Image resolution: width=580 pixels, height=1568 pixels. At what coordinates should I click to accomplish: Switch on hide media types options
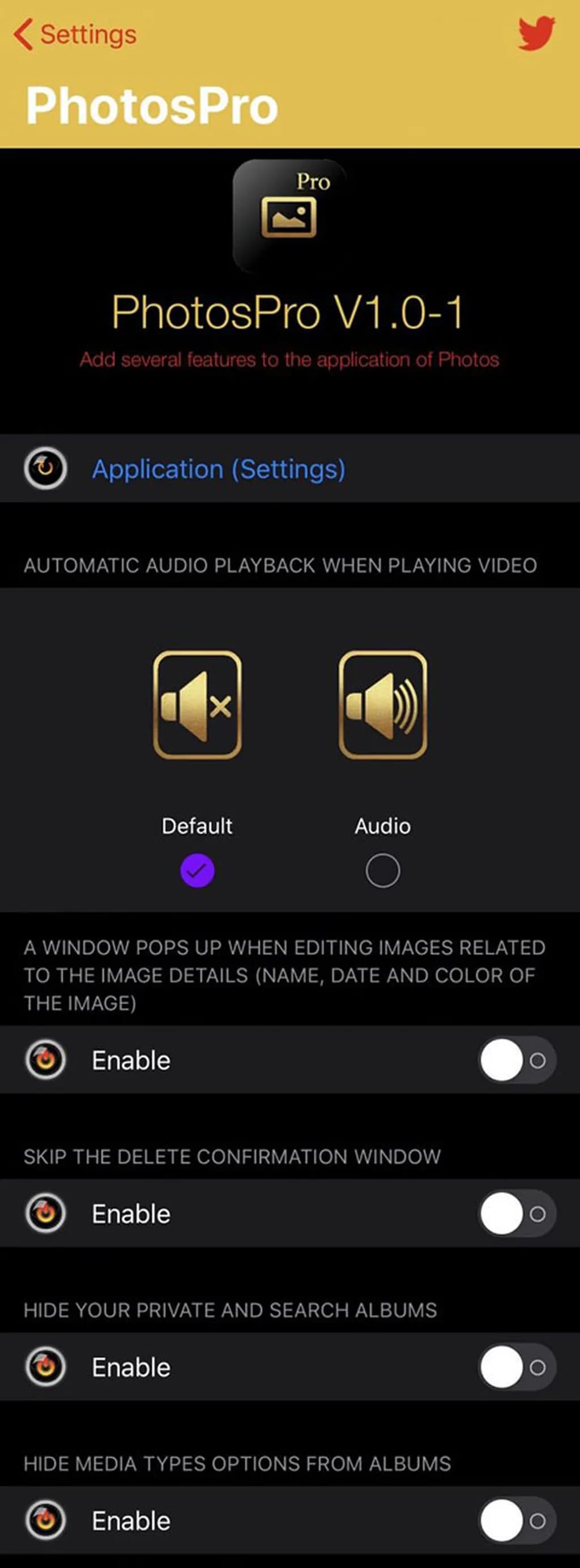pos(517,1521)
